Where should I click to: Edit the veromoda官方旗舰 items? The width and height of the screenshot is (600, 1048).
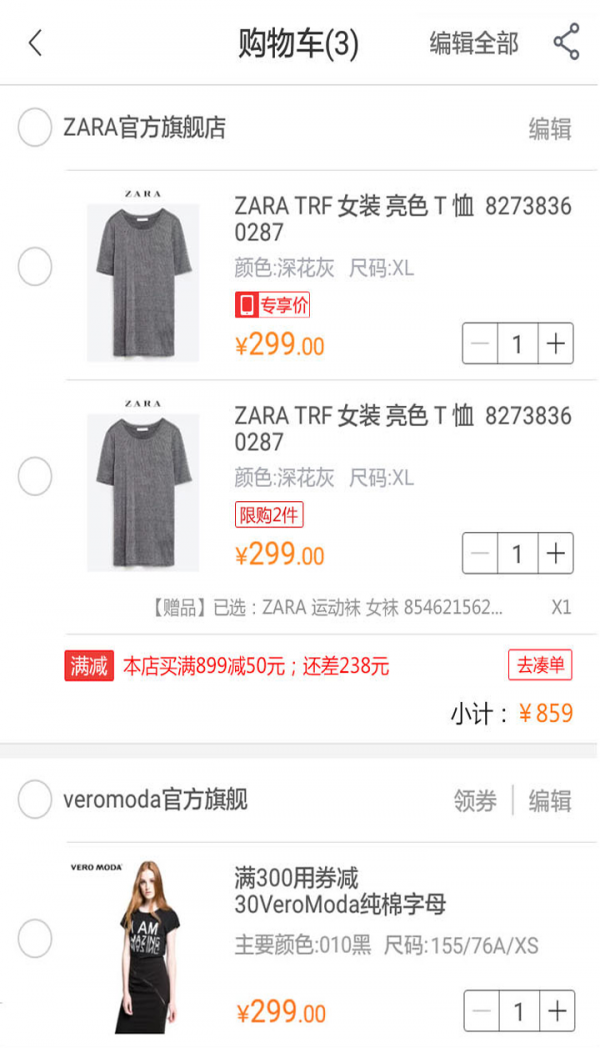pyautogui.click(x=550, y=801)
